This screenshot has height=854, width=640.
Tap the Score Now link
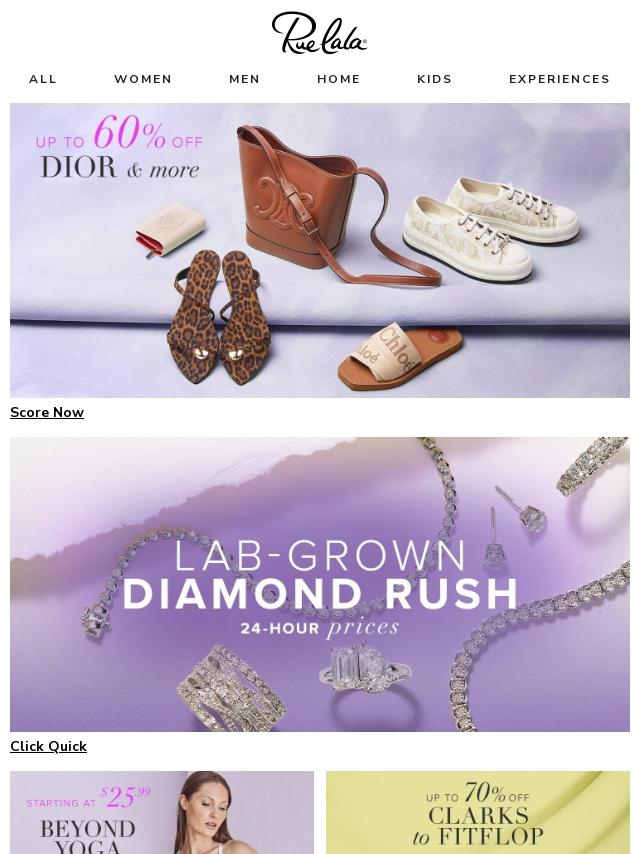click(47, 413)
